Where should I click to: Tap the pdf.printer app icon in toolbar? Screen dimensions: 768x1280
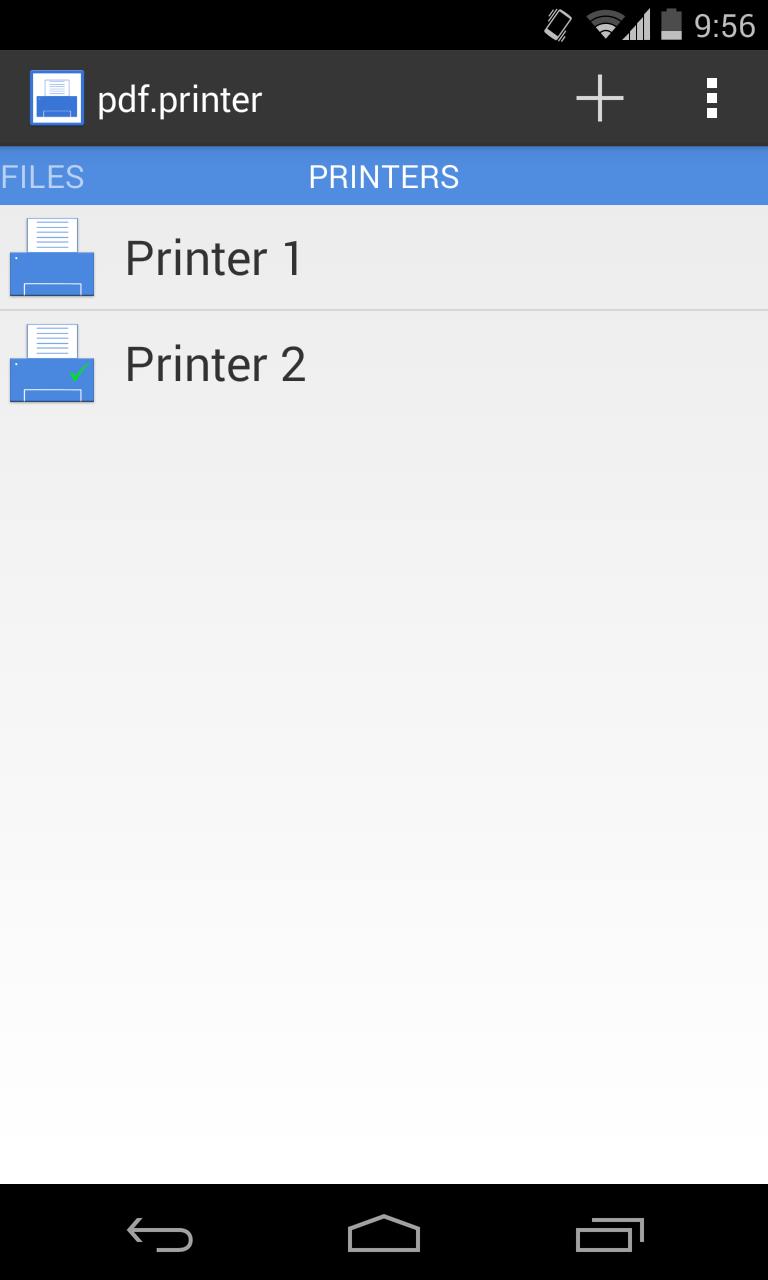[56, 97]
